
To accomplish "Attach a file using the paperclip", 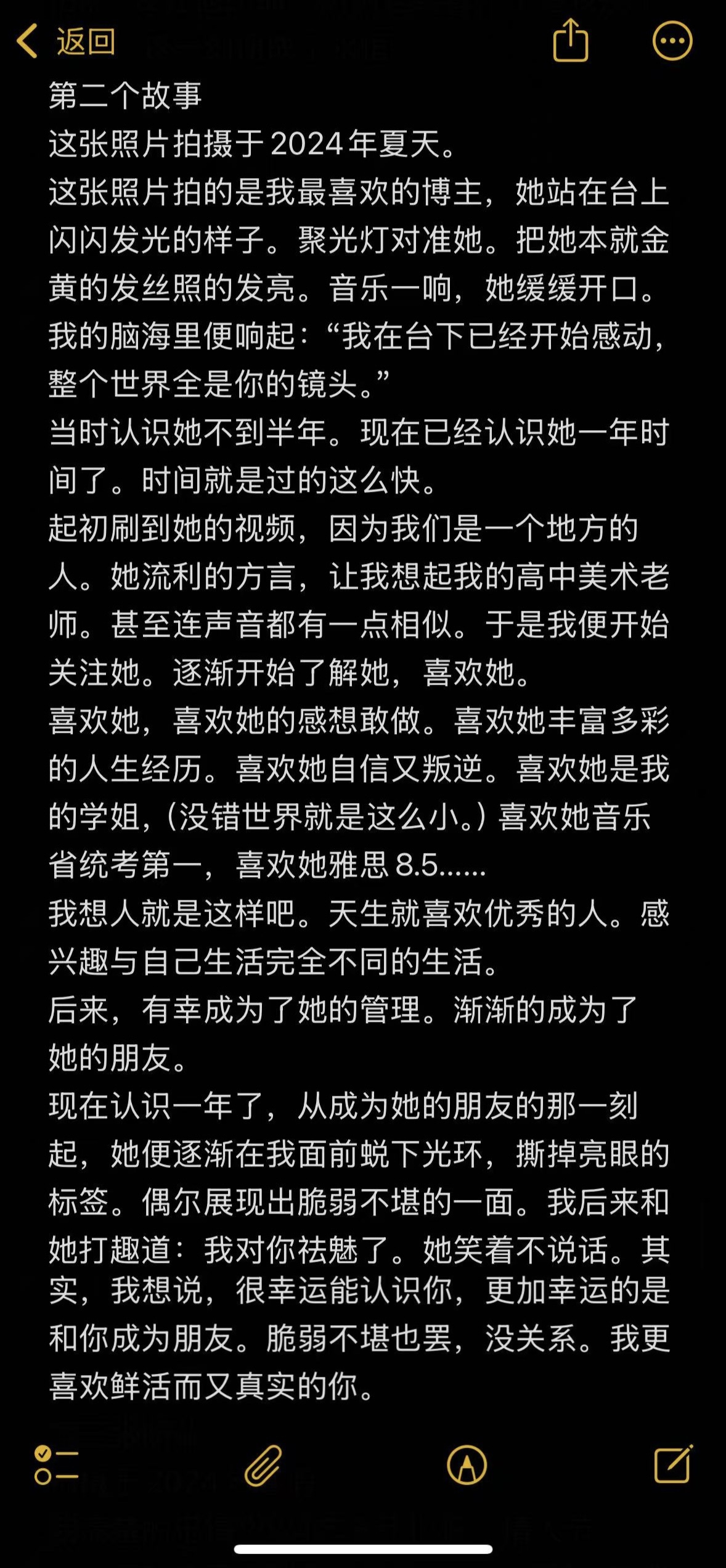I will click(x=263, y=1464).
